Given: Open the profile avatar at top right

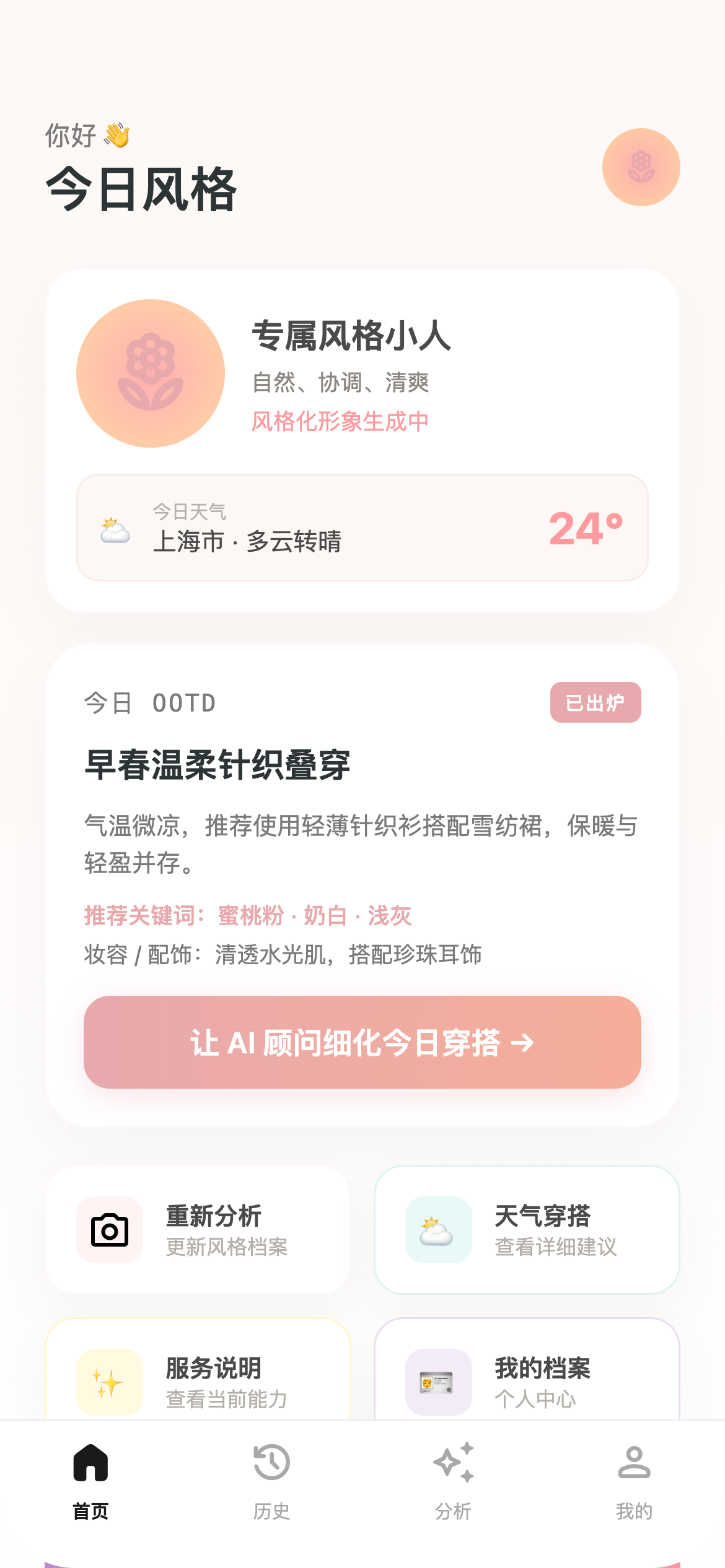Looking at the screenshot, I should (641, 167).
